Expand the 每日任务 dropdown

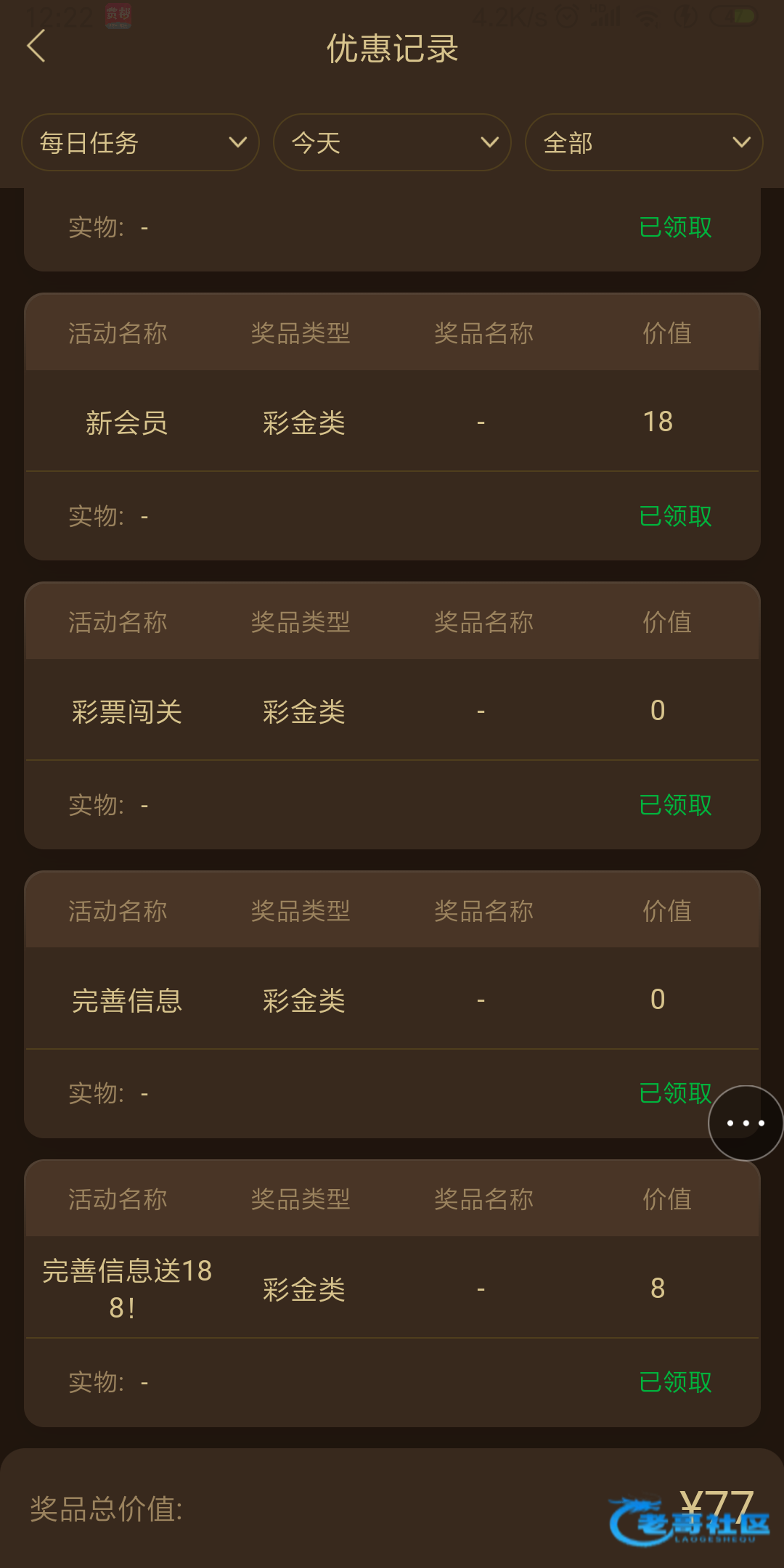140,143
